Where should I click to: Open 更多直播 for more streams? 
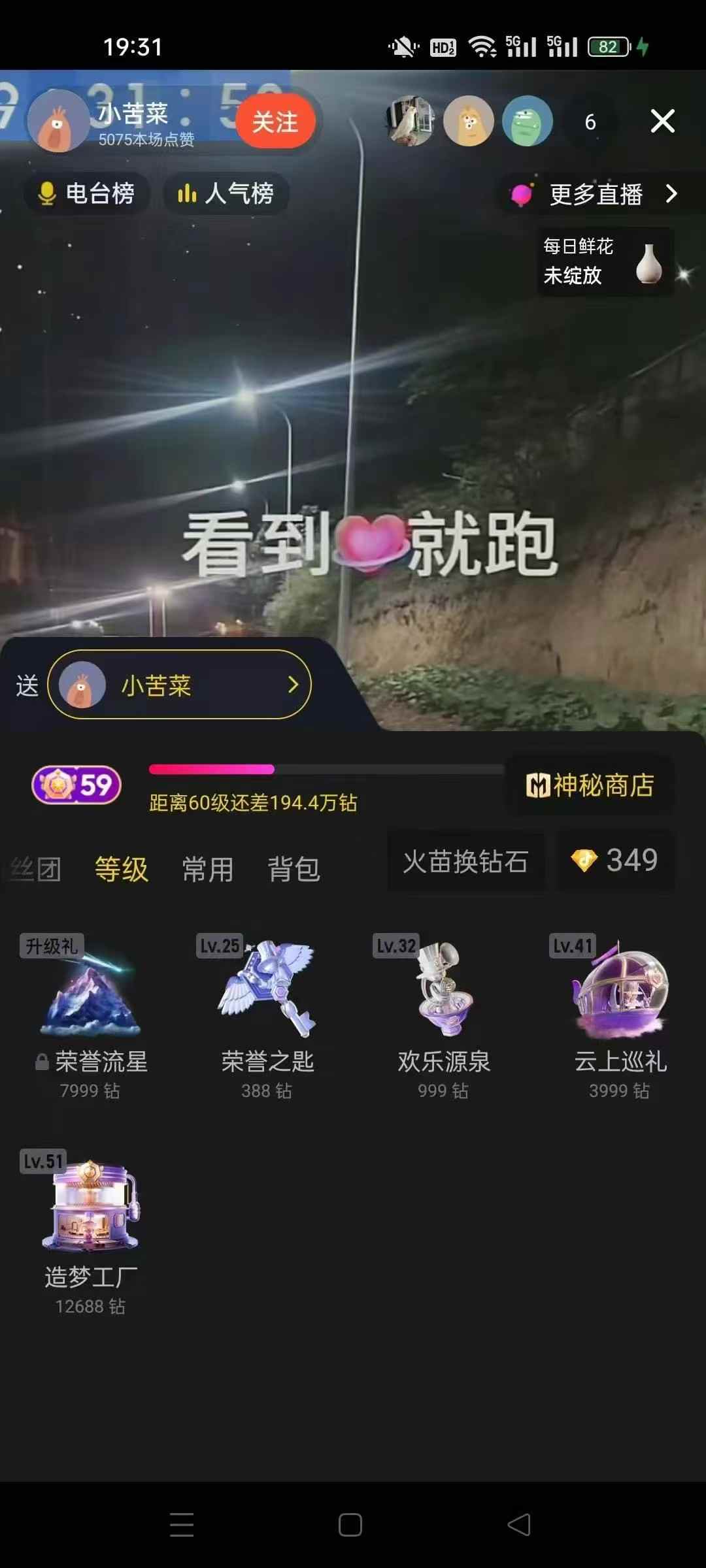(596, 194)
